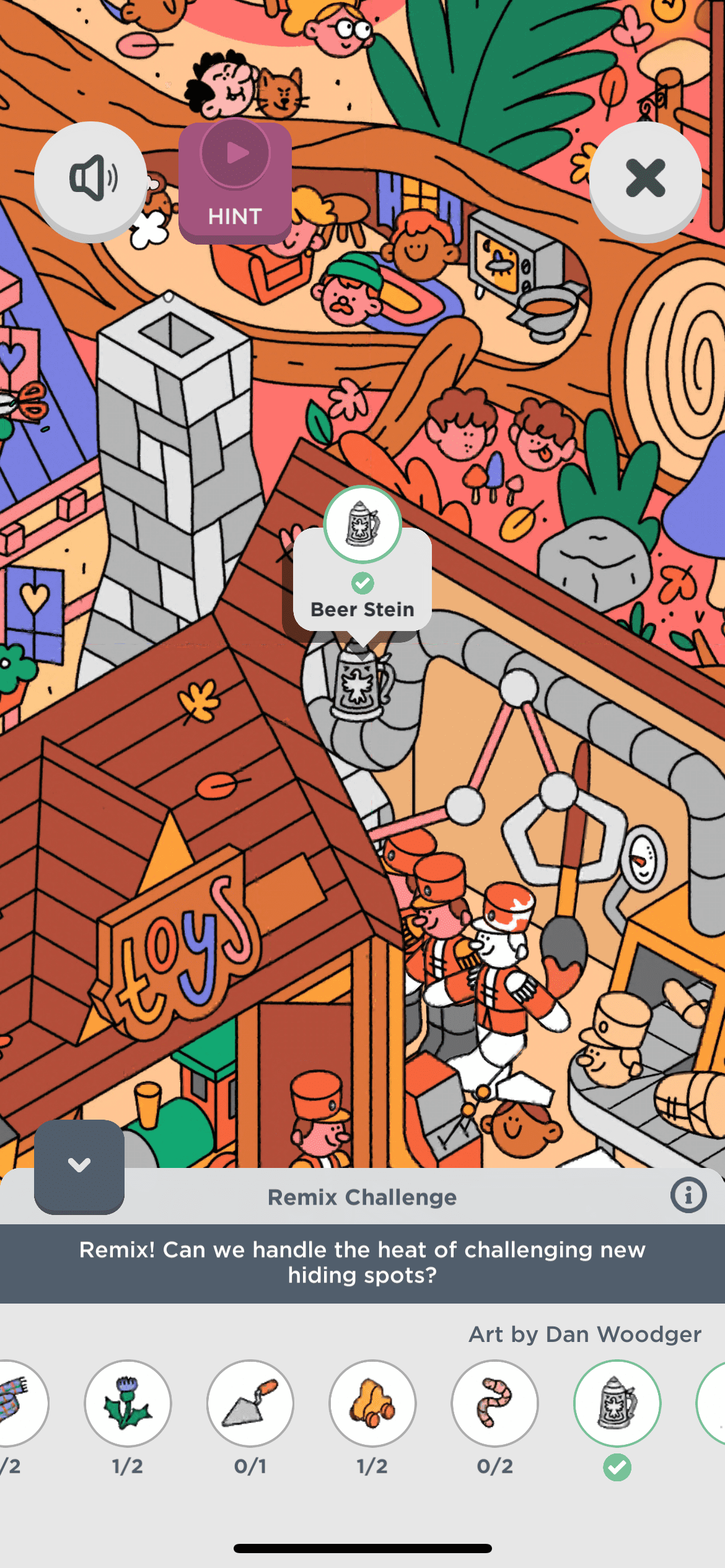725x1568 pixels.
Task: Close the puzzle with the X
Action: click(x=645, y=178)
